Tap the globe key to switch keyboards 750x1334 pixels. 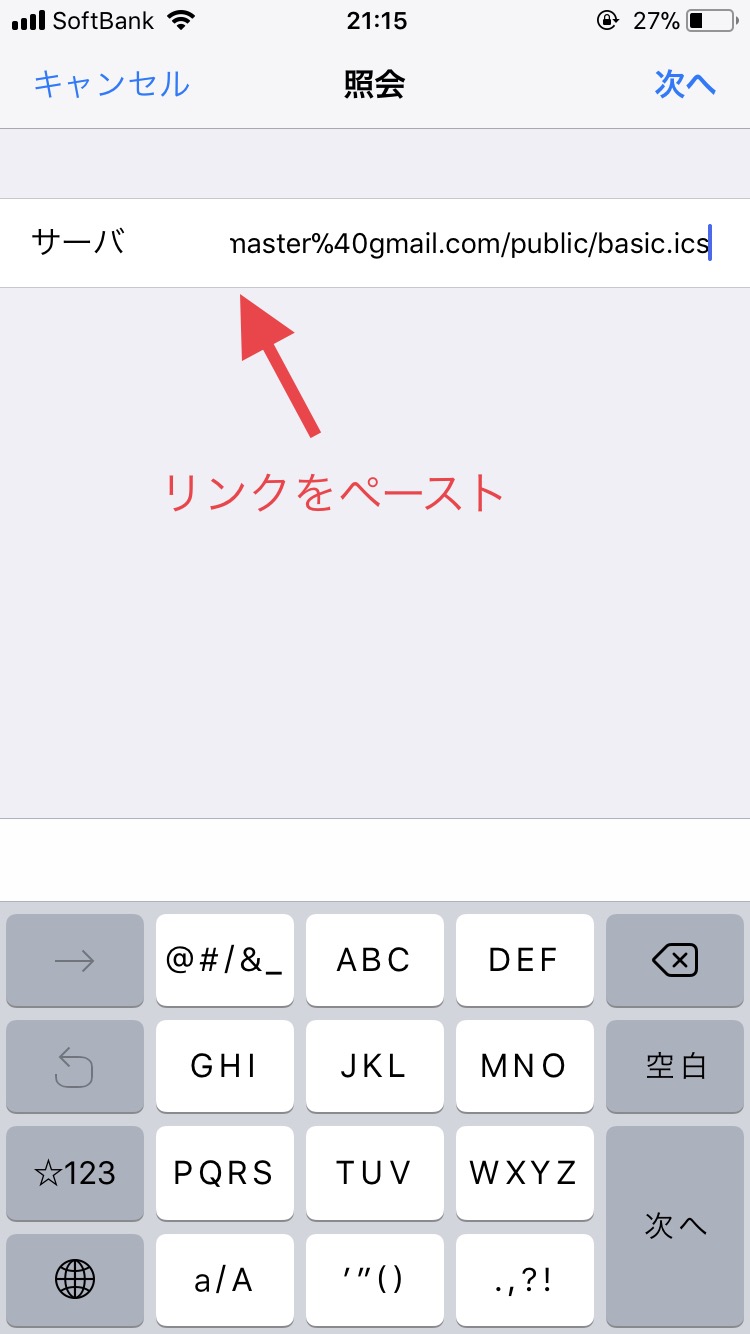click(75, 1281)
